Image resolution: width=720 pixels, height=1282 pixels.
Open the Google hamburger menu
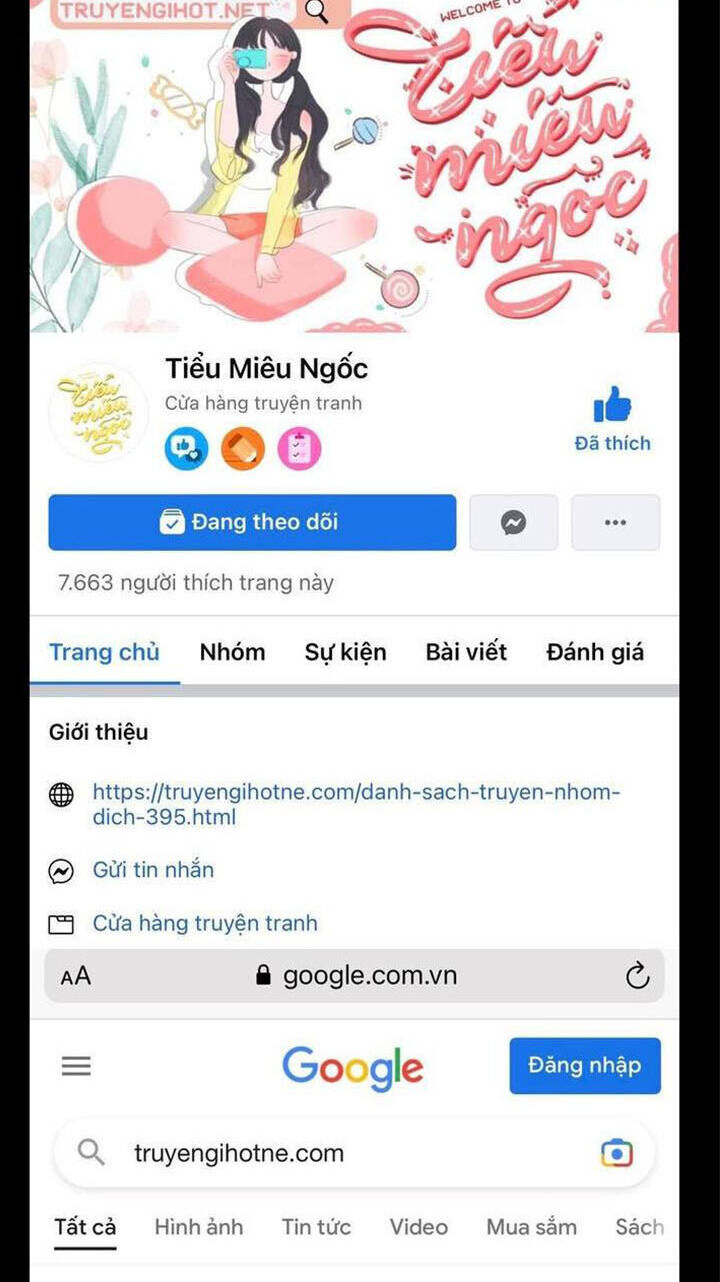click(77, 1066)
